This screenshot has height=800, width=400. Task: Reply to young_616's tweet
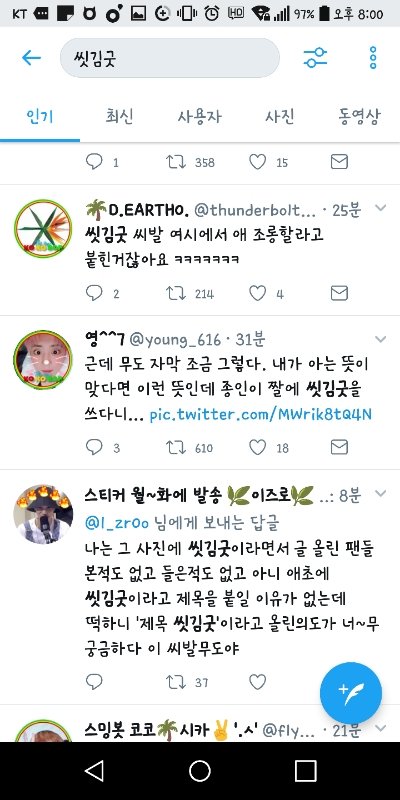(x=94, y=447)
